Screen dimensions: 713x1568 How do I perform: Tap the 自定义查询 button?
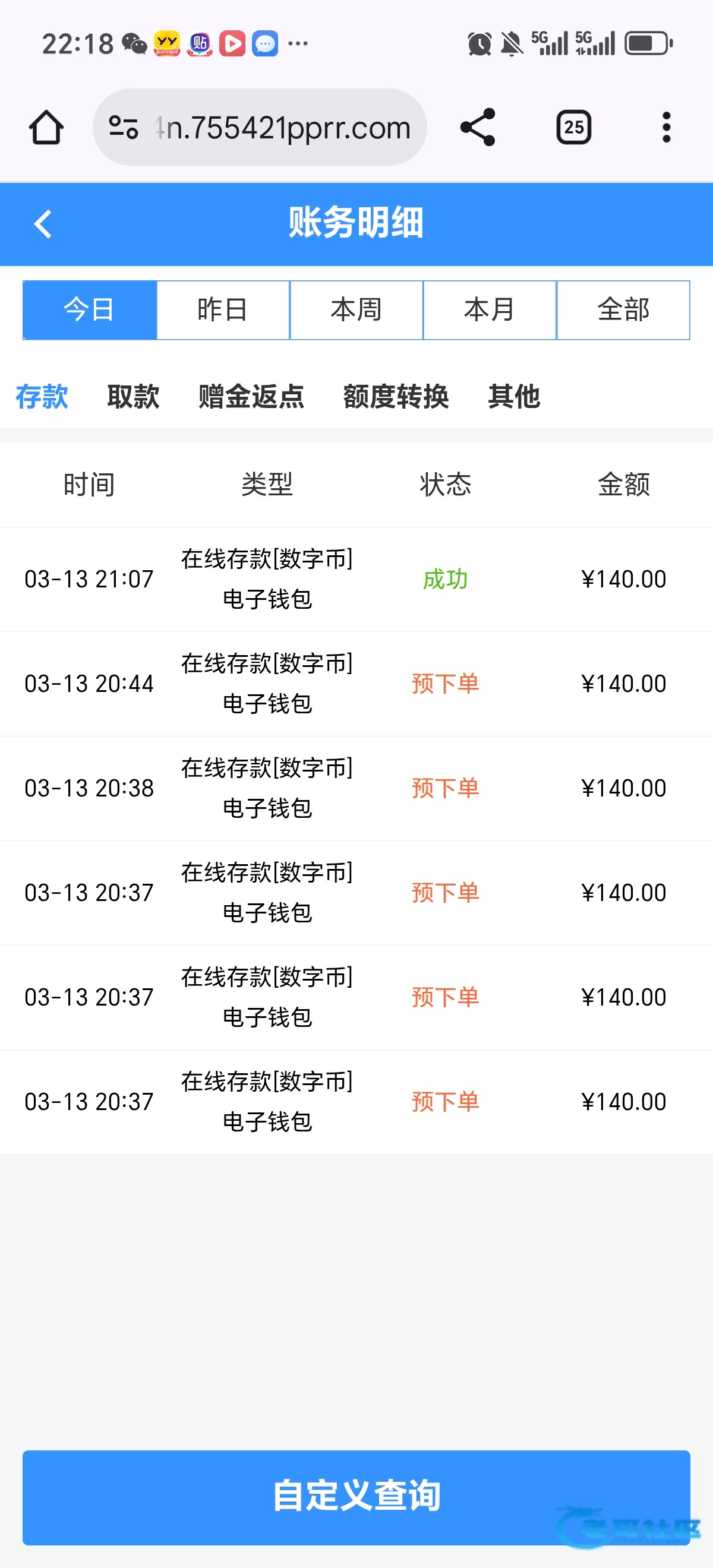pos(356,1497)
